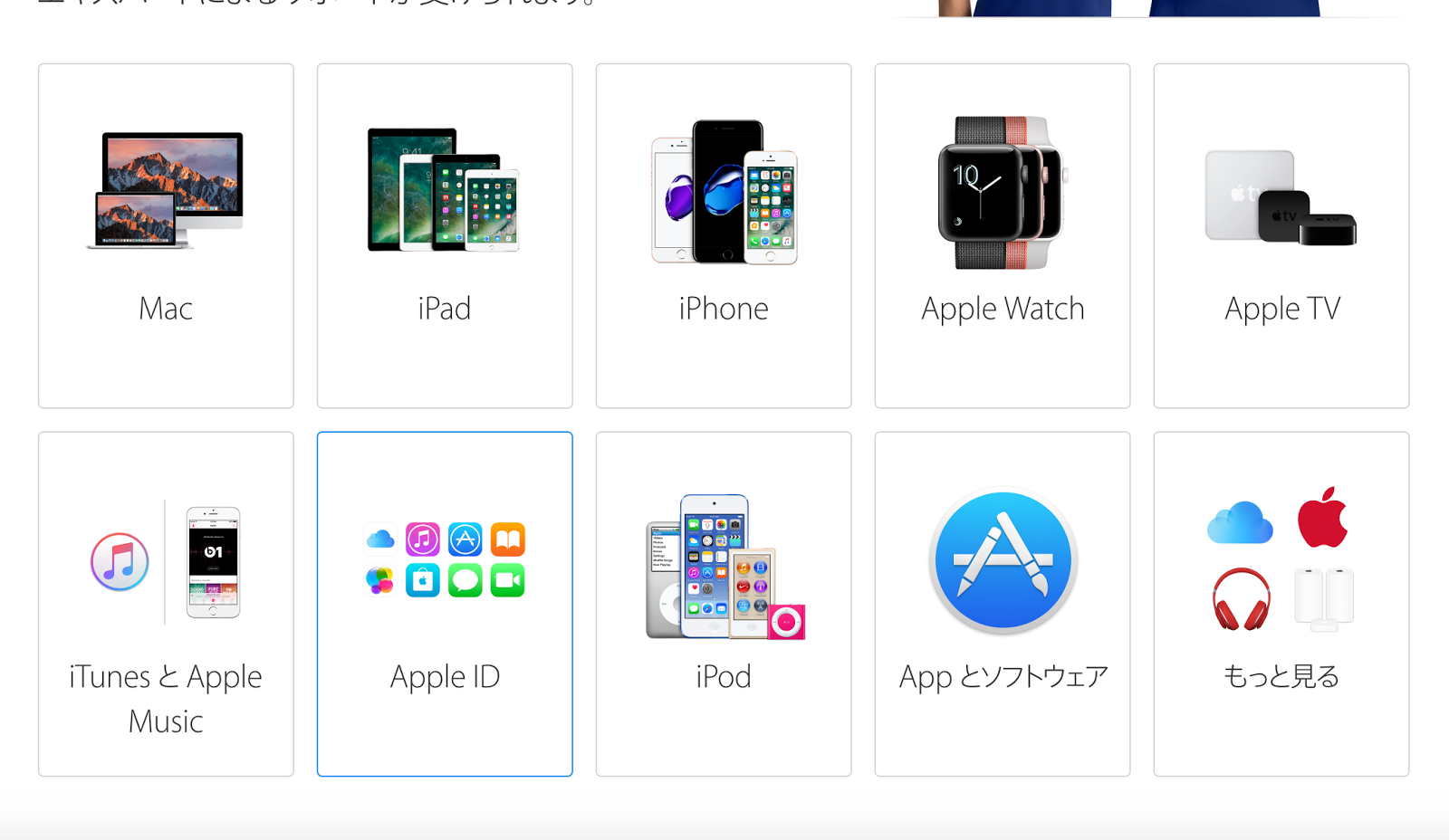Viewport: 1449px width, 840px height.
Task: Select the Apple TV card
Action: coord(1281,235)
